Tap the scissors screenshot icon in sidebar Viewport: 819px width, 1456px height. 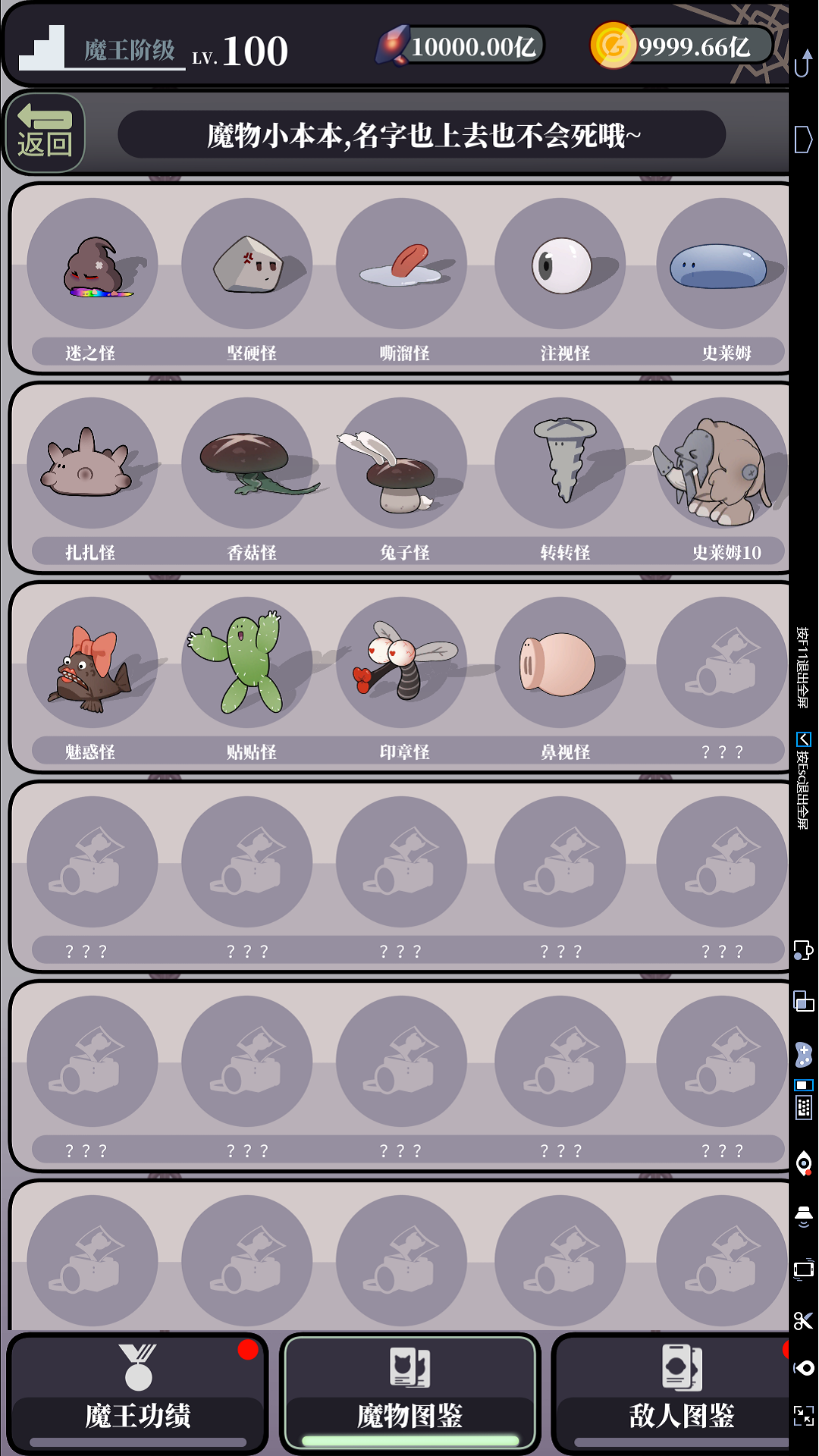coord(803,1320)
